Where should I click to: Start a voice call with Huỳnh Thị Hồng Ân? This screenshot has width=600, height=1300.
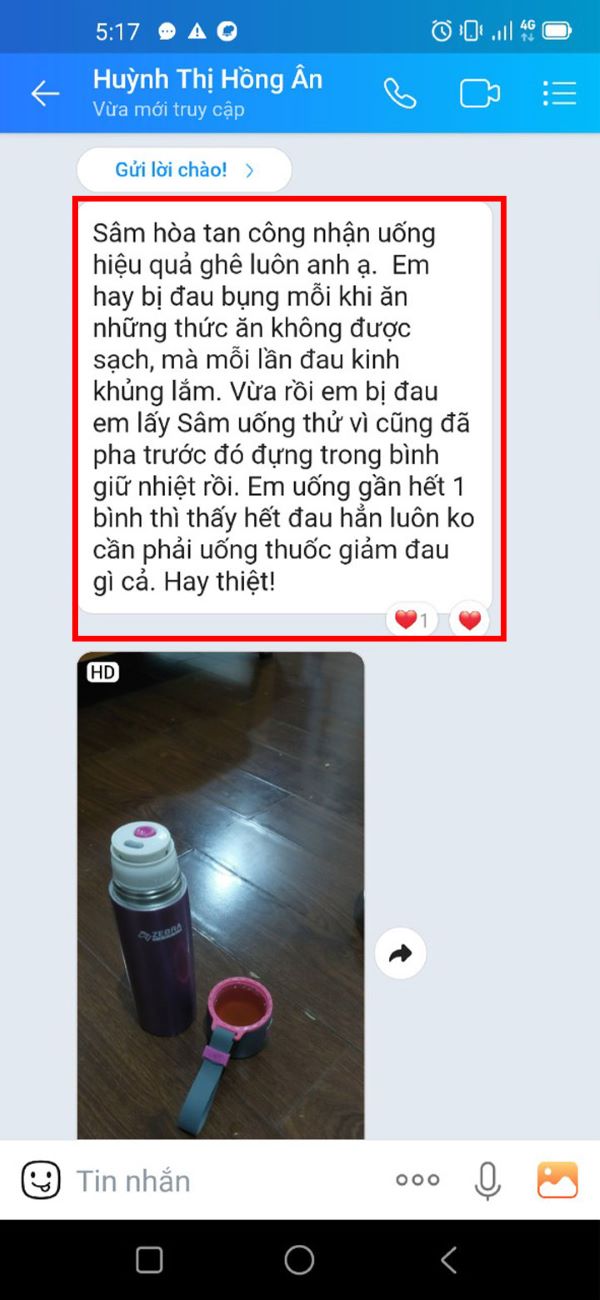click(x=400, y=93)
